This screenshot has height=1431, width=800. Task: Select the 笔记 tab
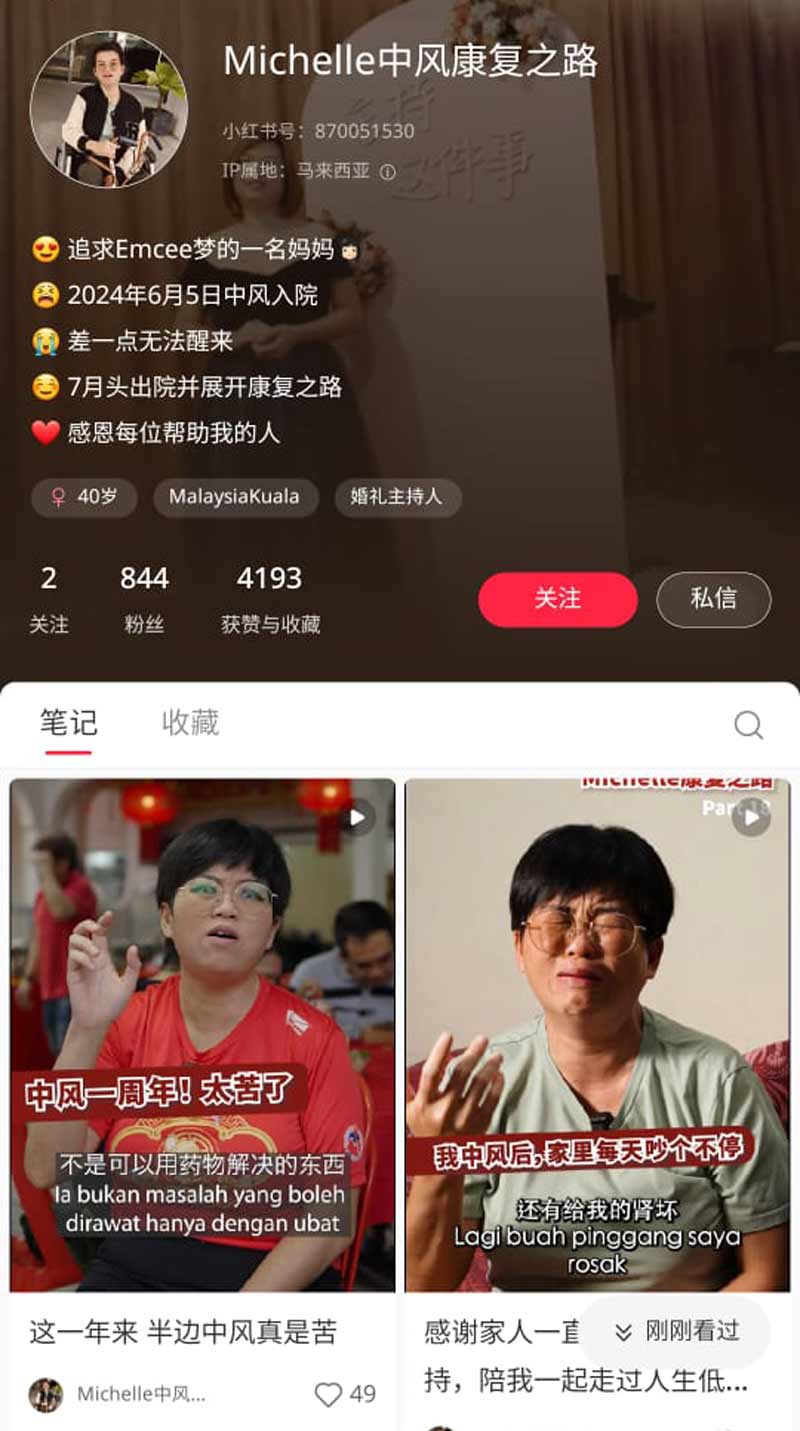tap(68, 723)
